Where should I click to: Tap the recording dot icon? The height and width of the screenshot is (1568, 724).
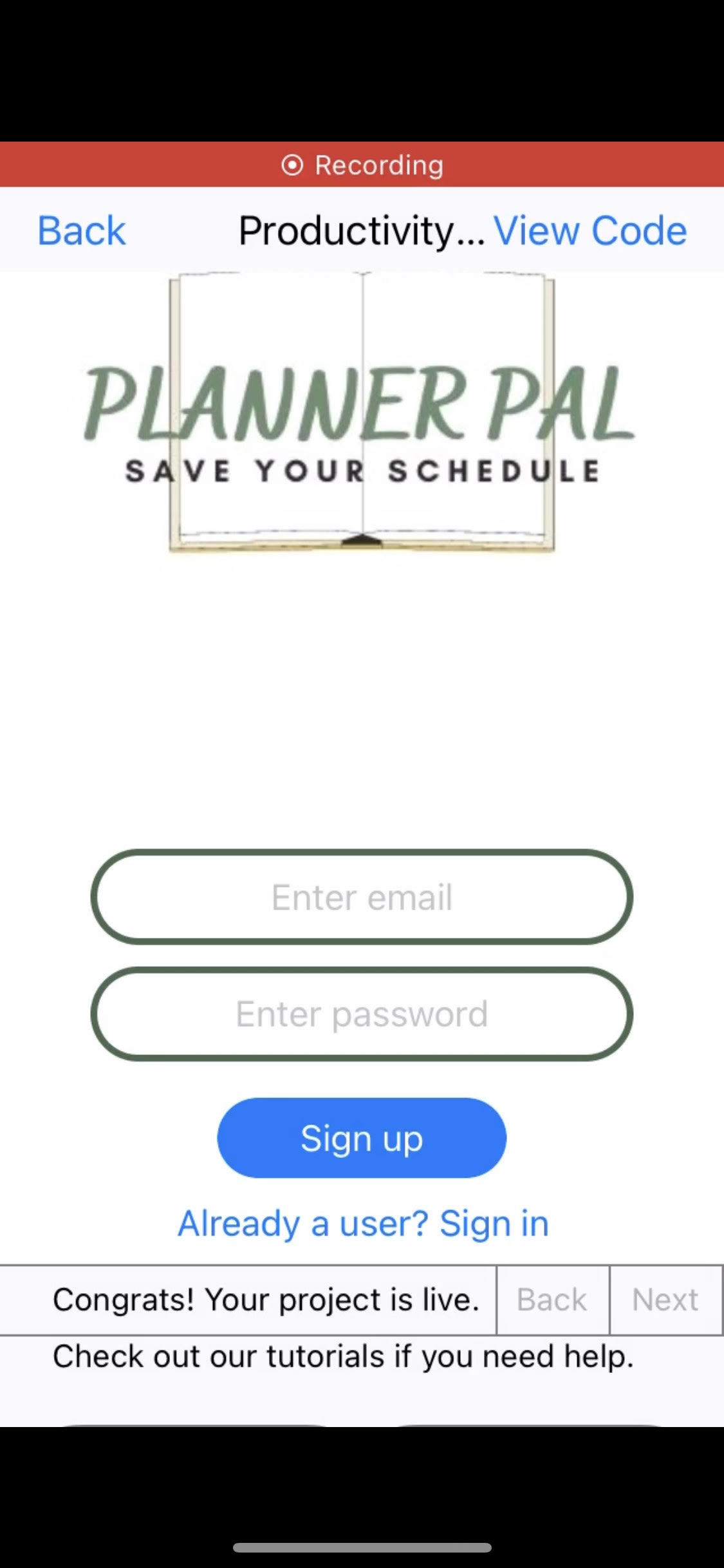tap(293, 165)
